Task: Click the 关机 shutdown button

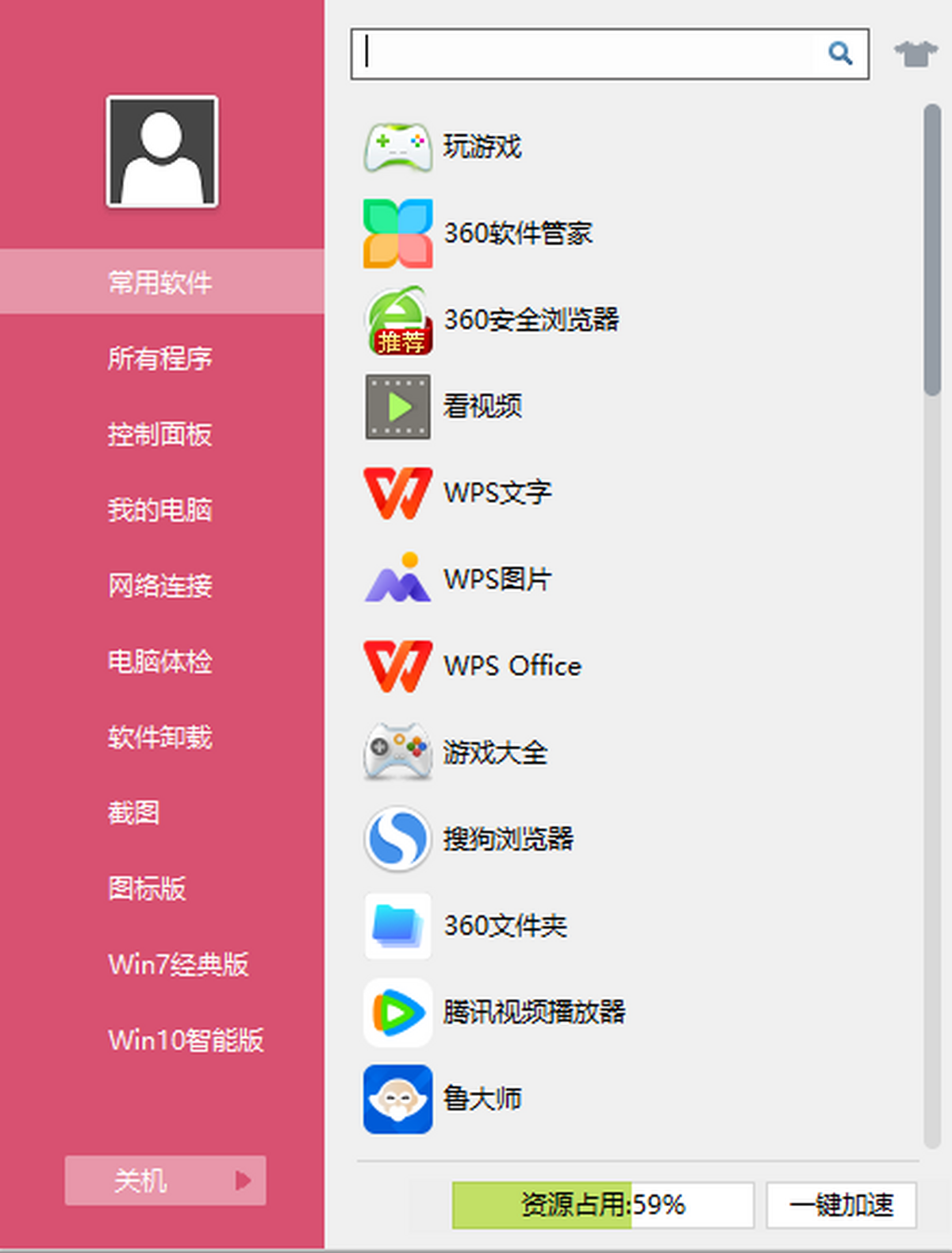Action: point(141,1181)
